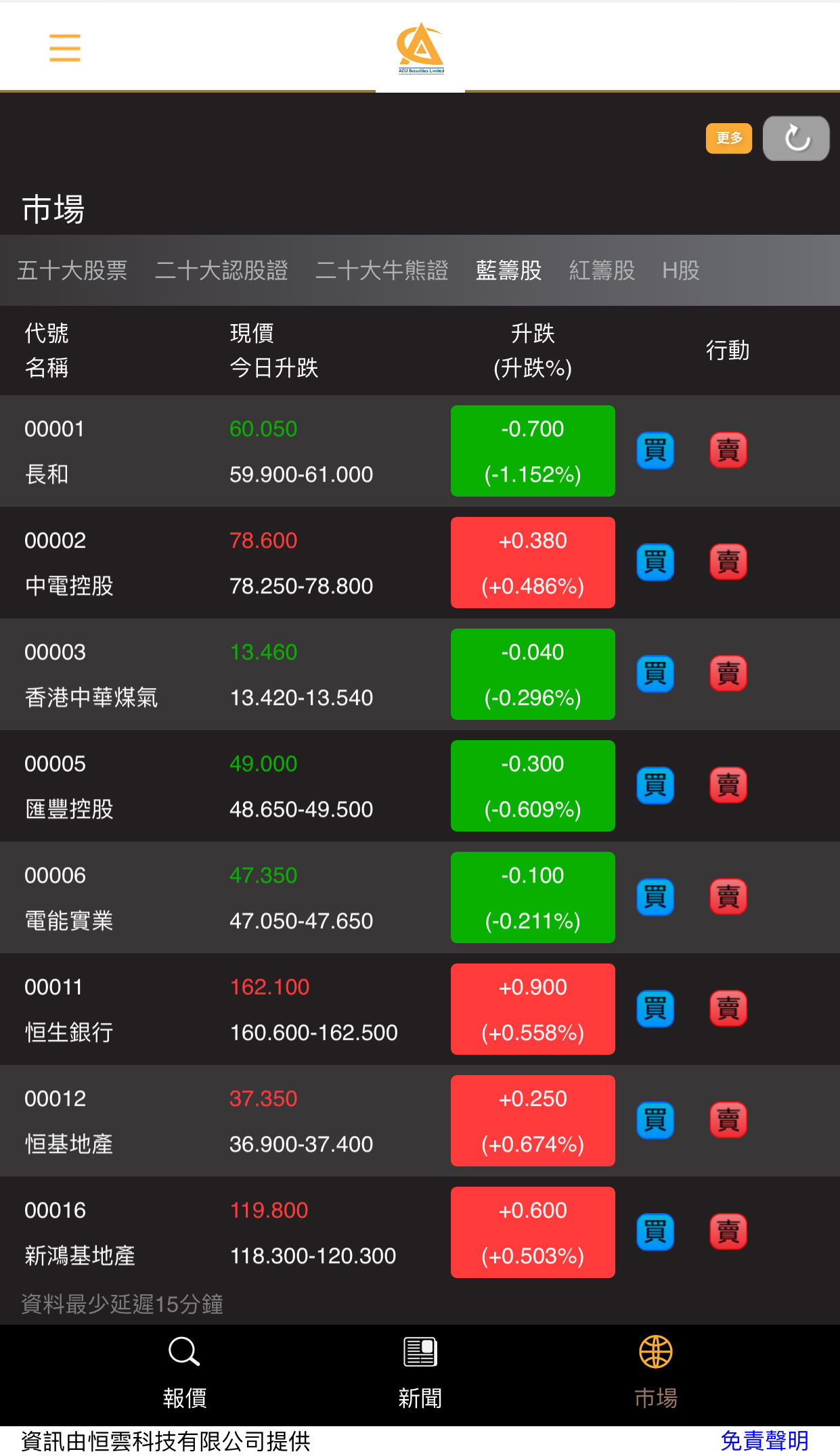
Task: Select the 紅籌股 tab
Action: [602, 271]
